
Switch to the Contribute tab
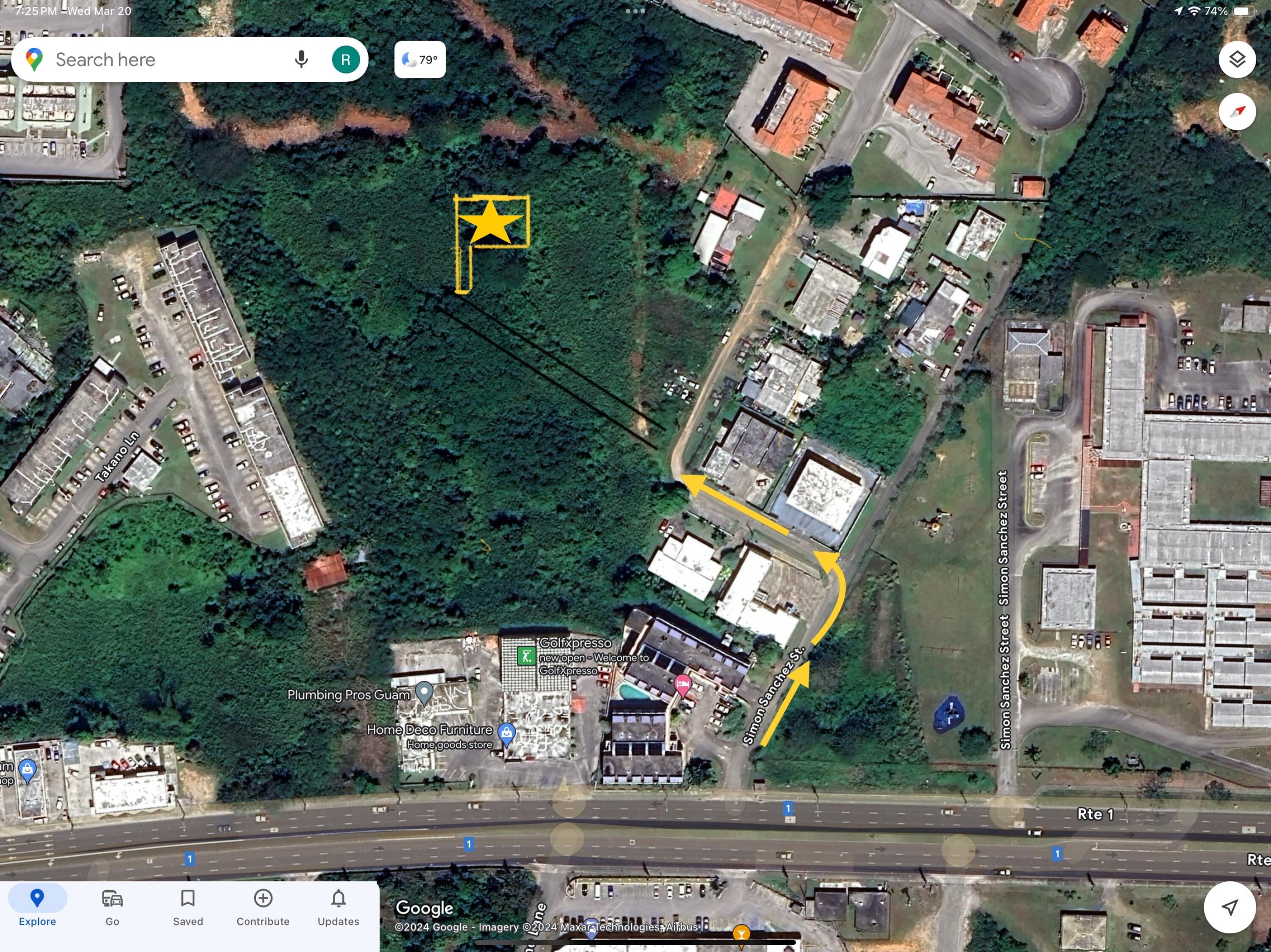click(x=263, y=907)
